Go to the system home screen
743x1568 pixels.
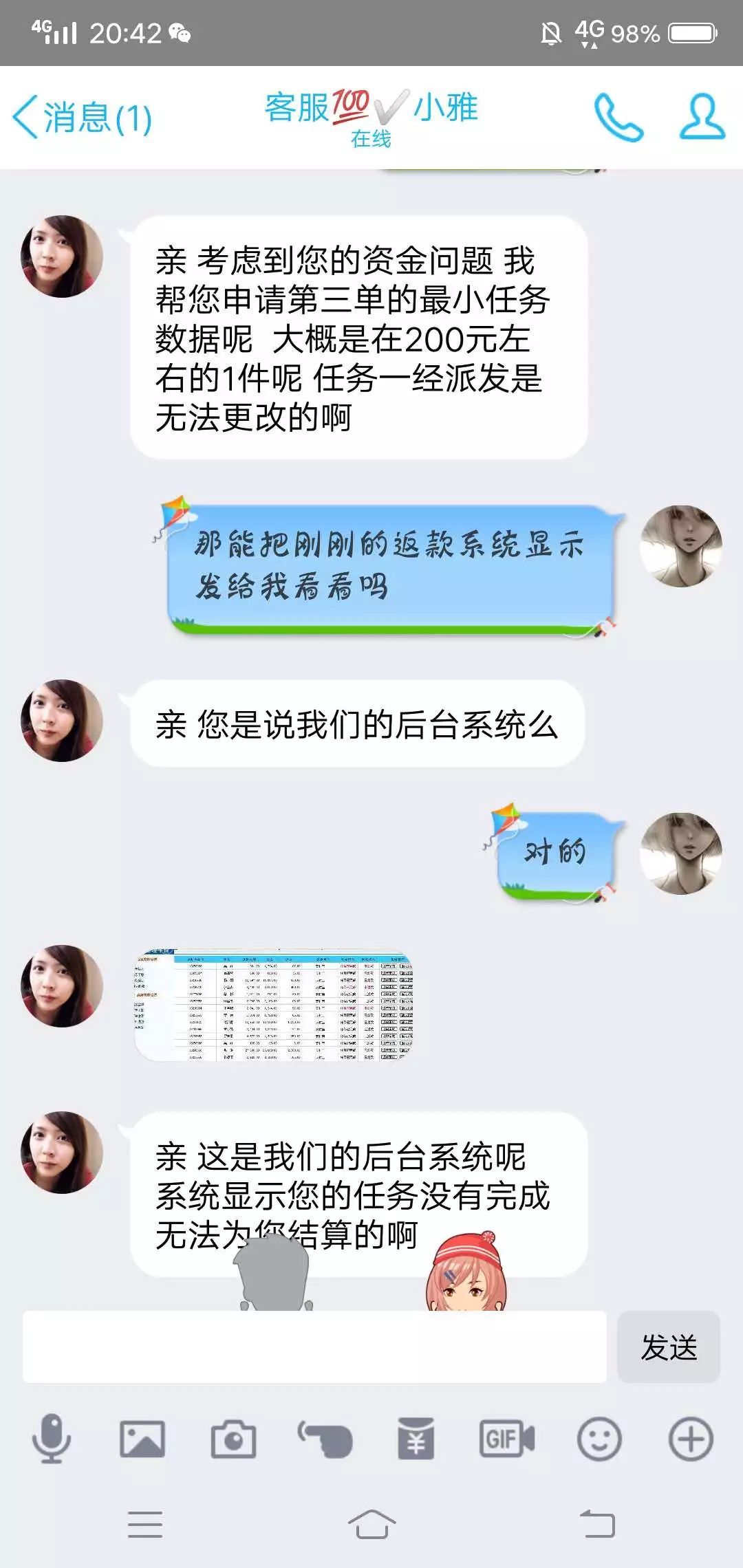[371, 1524]
